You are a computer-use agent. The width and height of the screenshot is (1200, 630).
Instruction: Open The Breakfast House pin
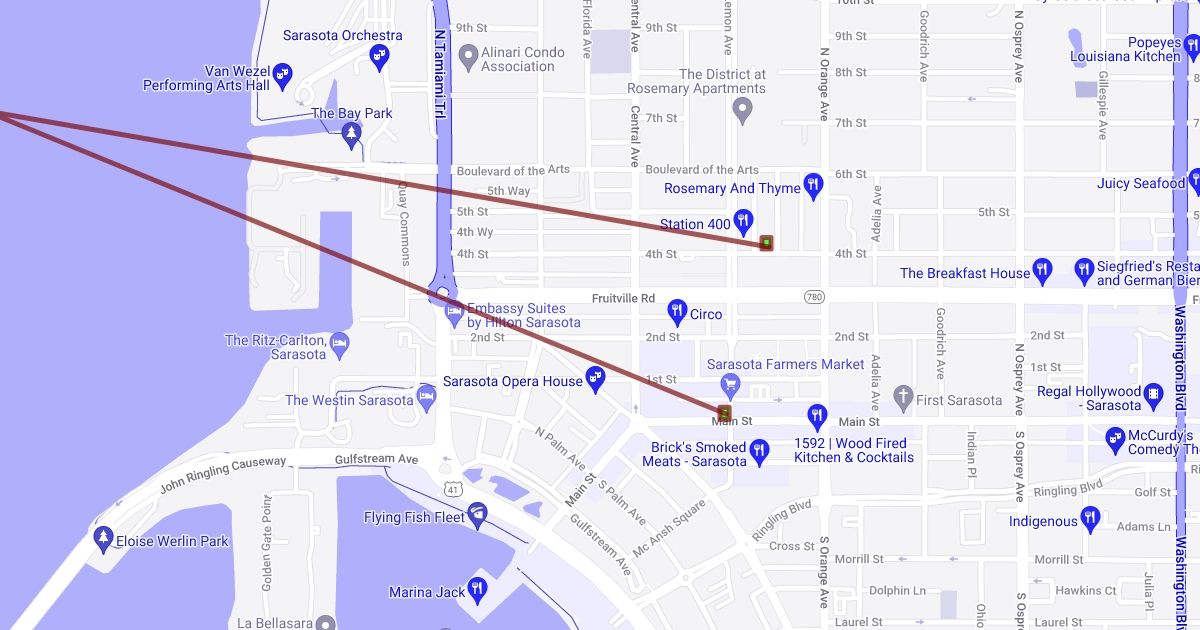coord(1043,269)
